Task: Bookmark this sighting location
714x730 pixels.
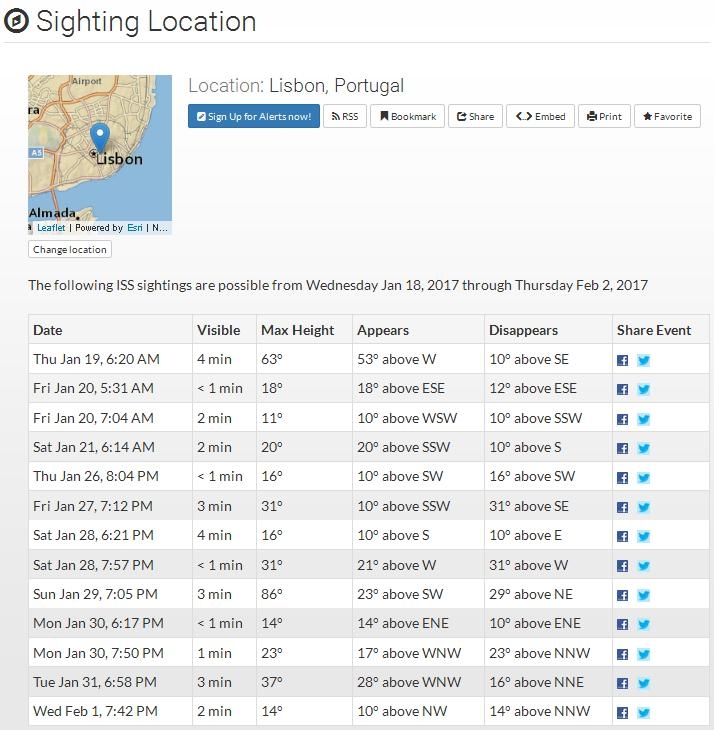Action: pyautogui.click(x=408, y=116)
